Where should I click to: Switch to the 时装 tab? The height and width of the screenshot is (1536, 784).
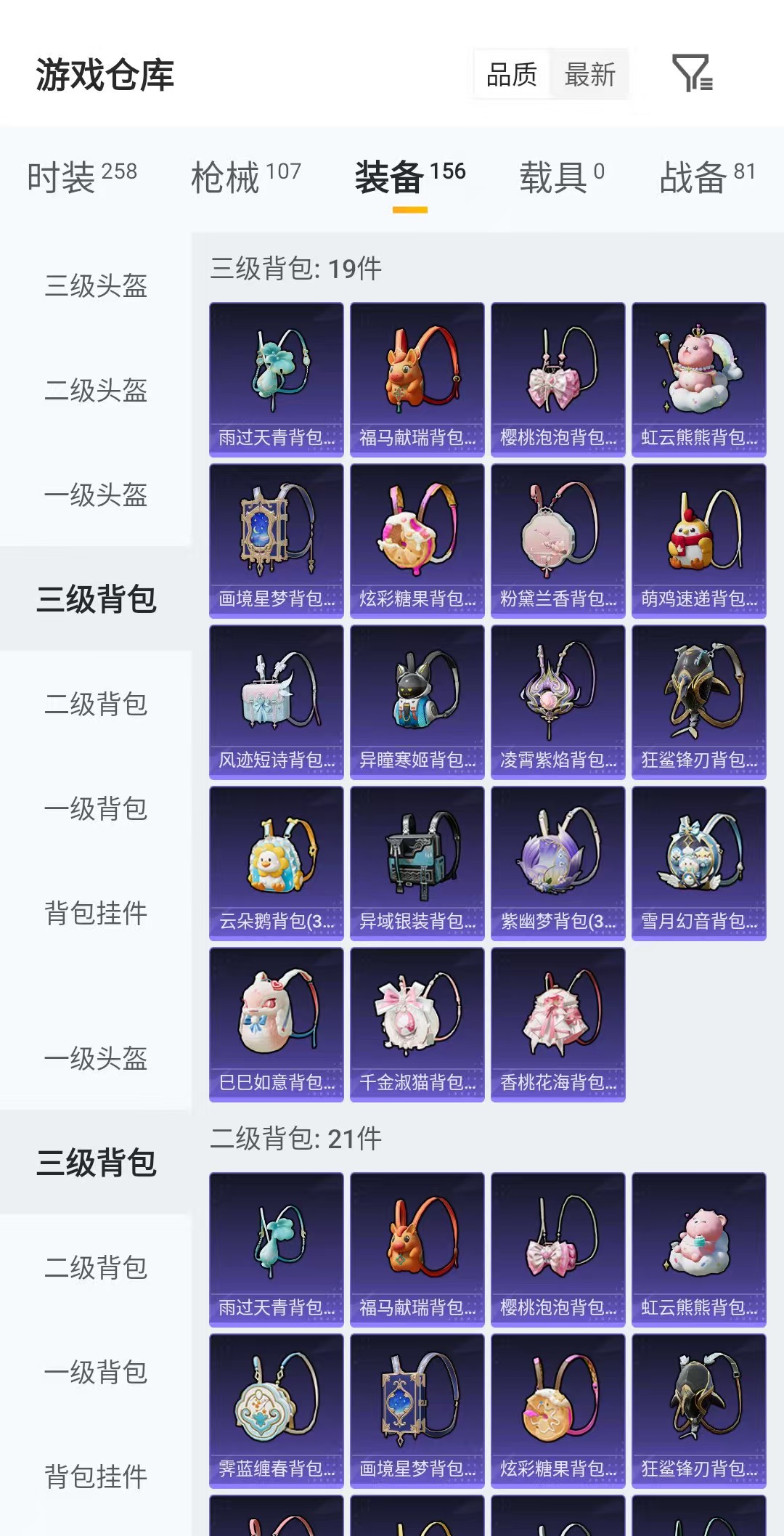pos(81,176)
